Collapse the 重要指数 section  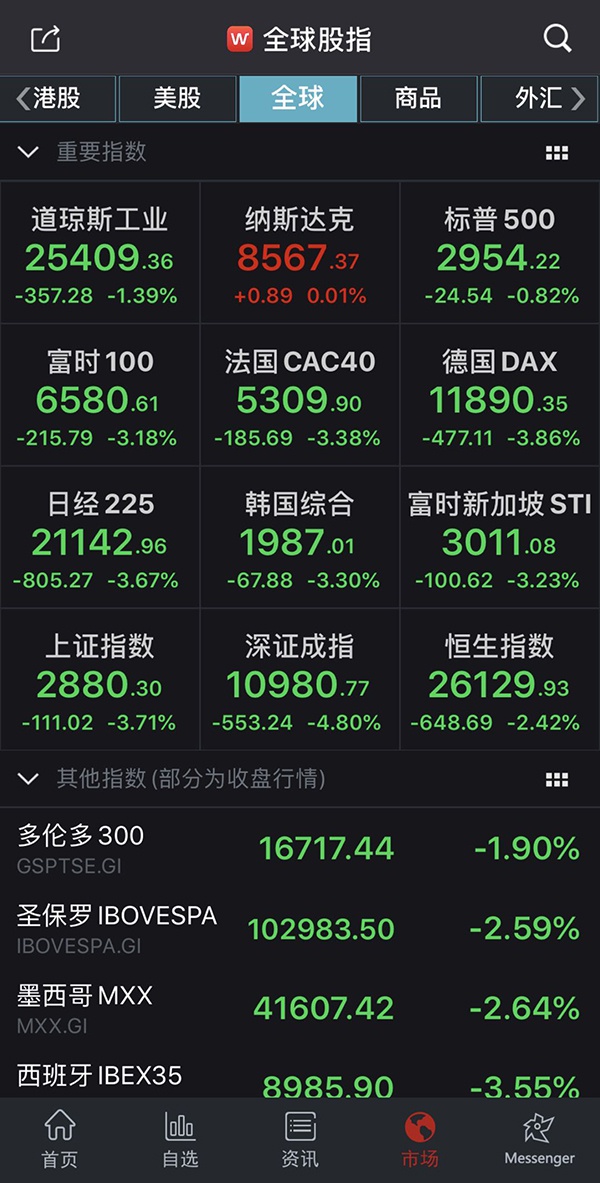28,152
